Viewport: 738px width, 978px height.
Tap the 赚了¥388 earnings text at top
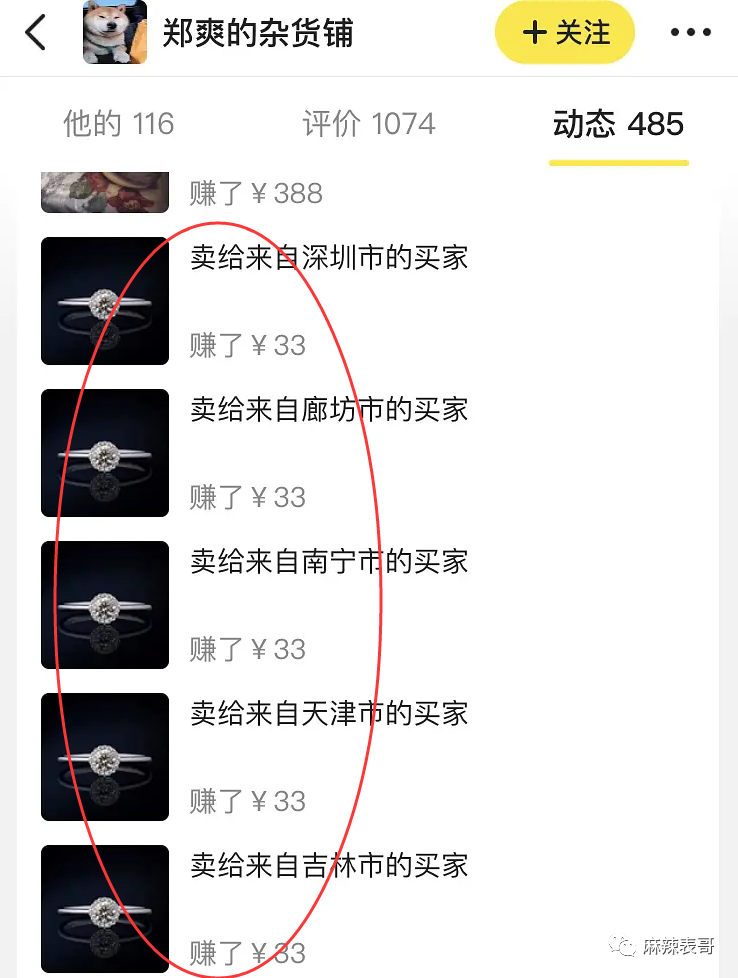[x=255, y=192]
